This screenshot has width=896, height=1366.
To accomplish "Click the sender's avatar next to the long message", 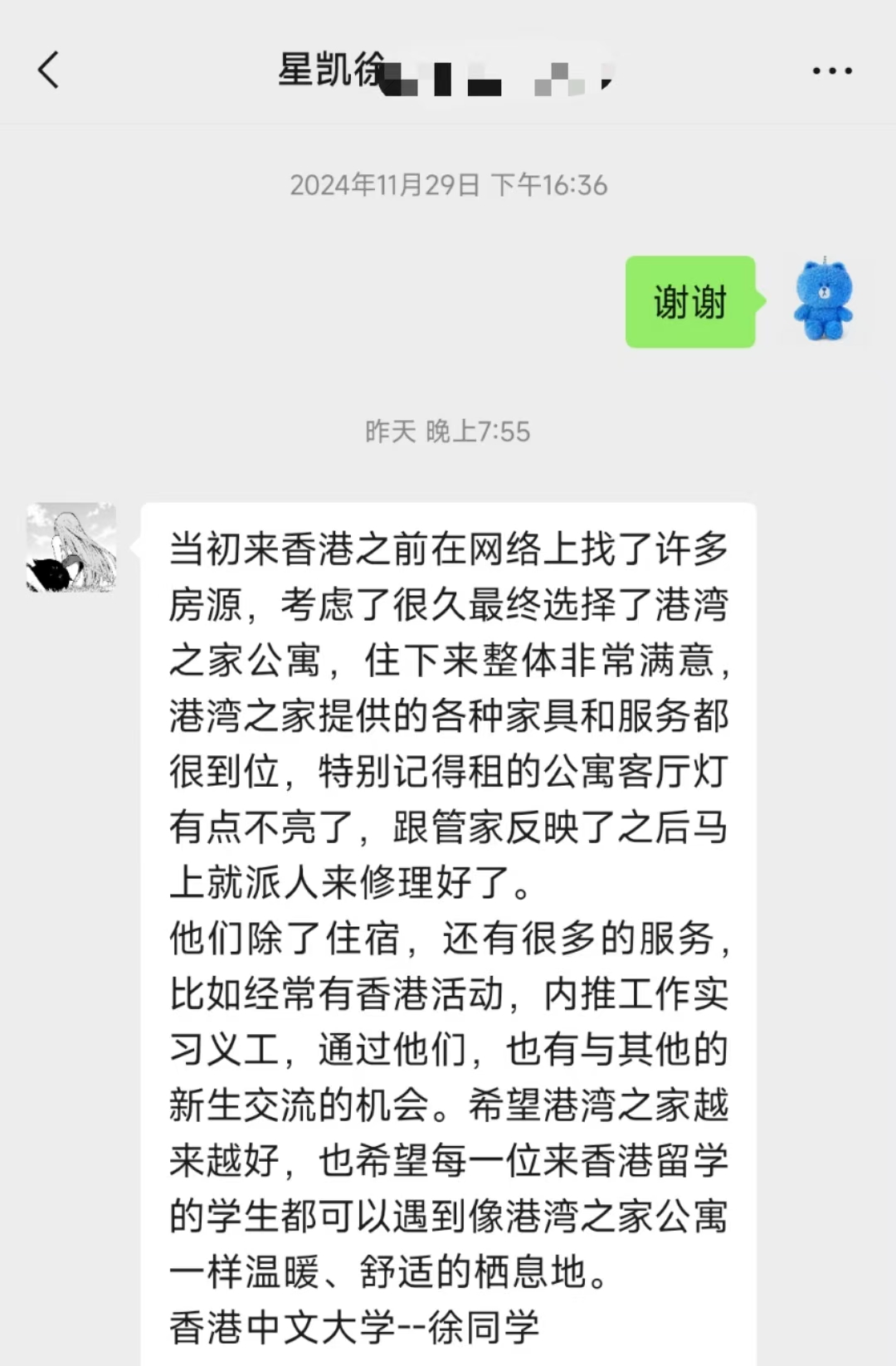I will pyautogui.click(x=73, y=549).
